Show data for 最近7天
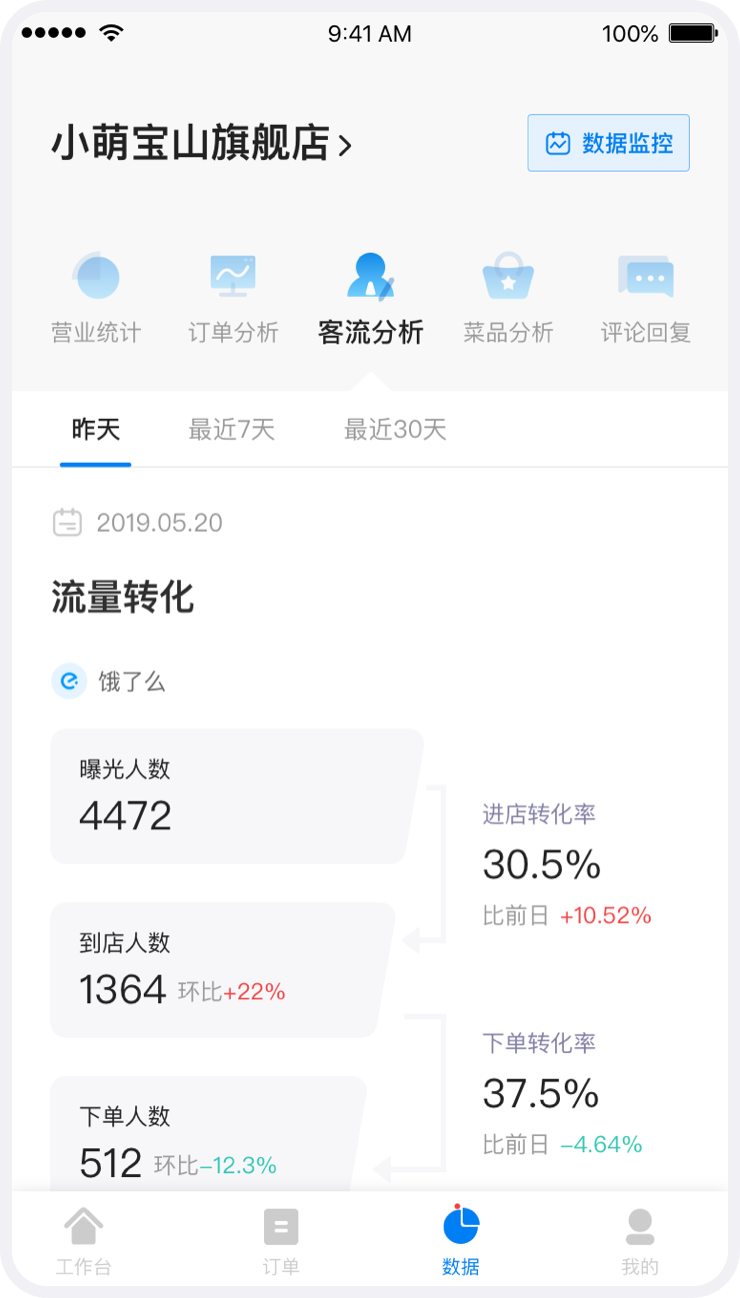740x1298 pixels. point(231,430)
